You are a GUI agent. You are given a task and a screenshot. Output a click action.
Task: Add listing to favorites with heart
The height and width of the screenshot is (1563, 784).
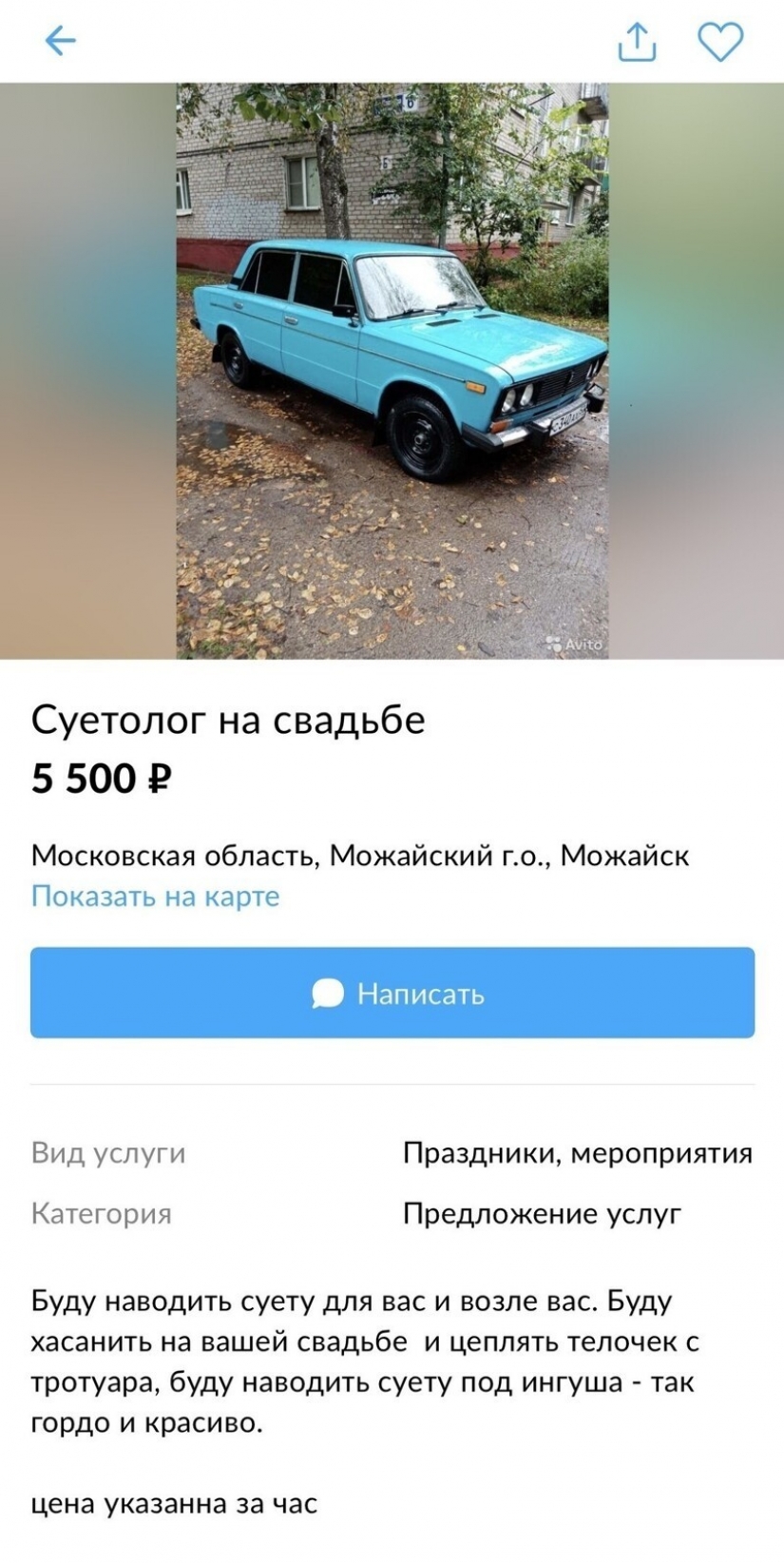click(x=720, y=42)
